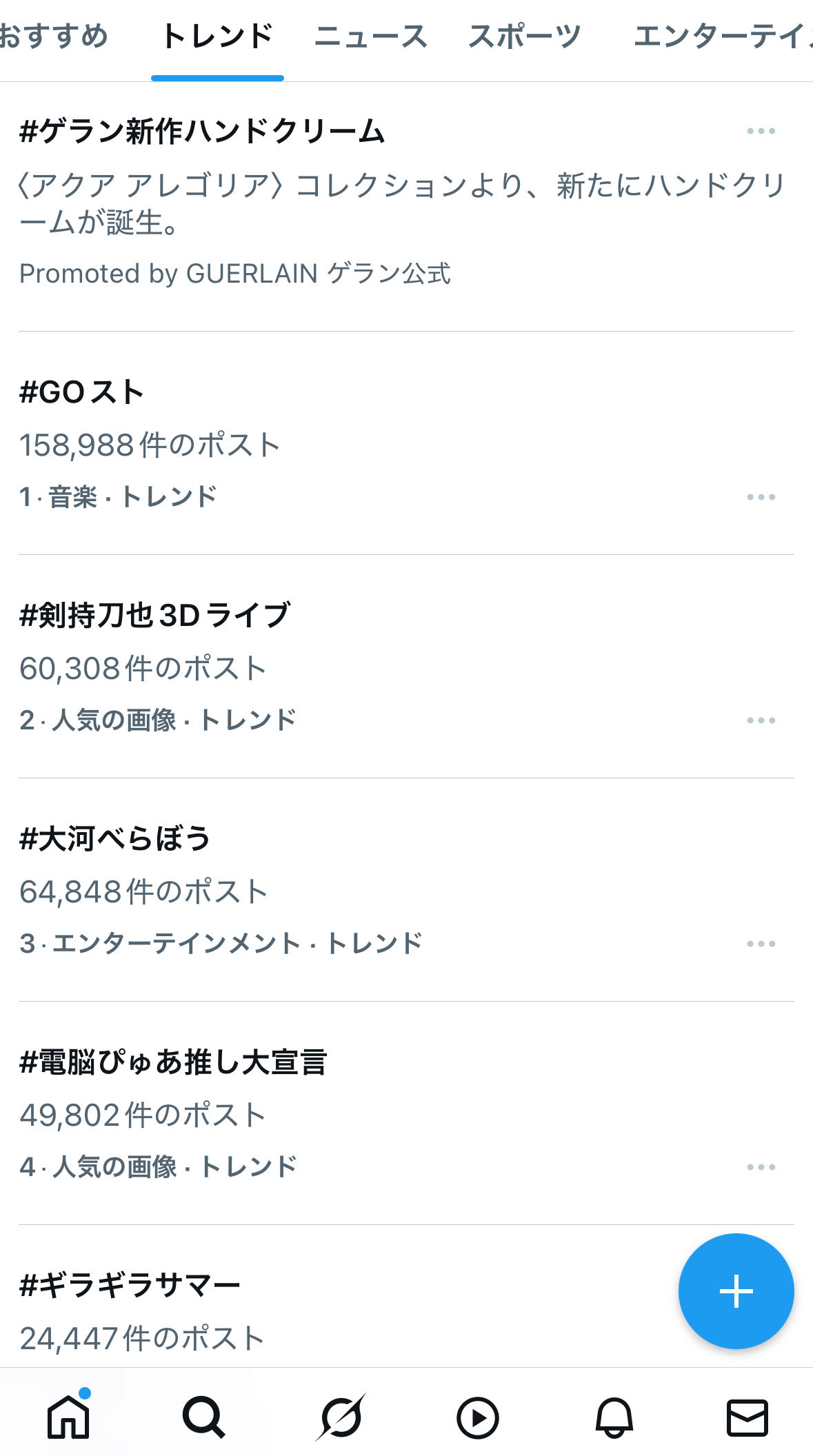Open the Grok tab in bottom bar
Screen dimensions: 813x1456
pos(341,1417)
